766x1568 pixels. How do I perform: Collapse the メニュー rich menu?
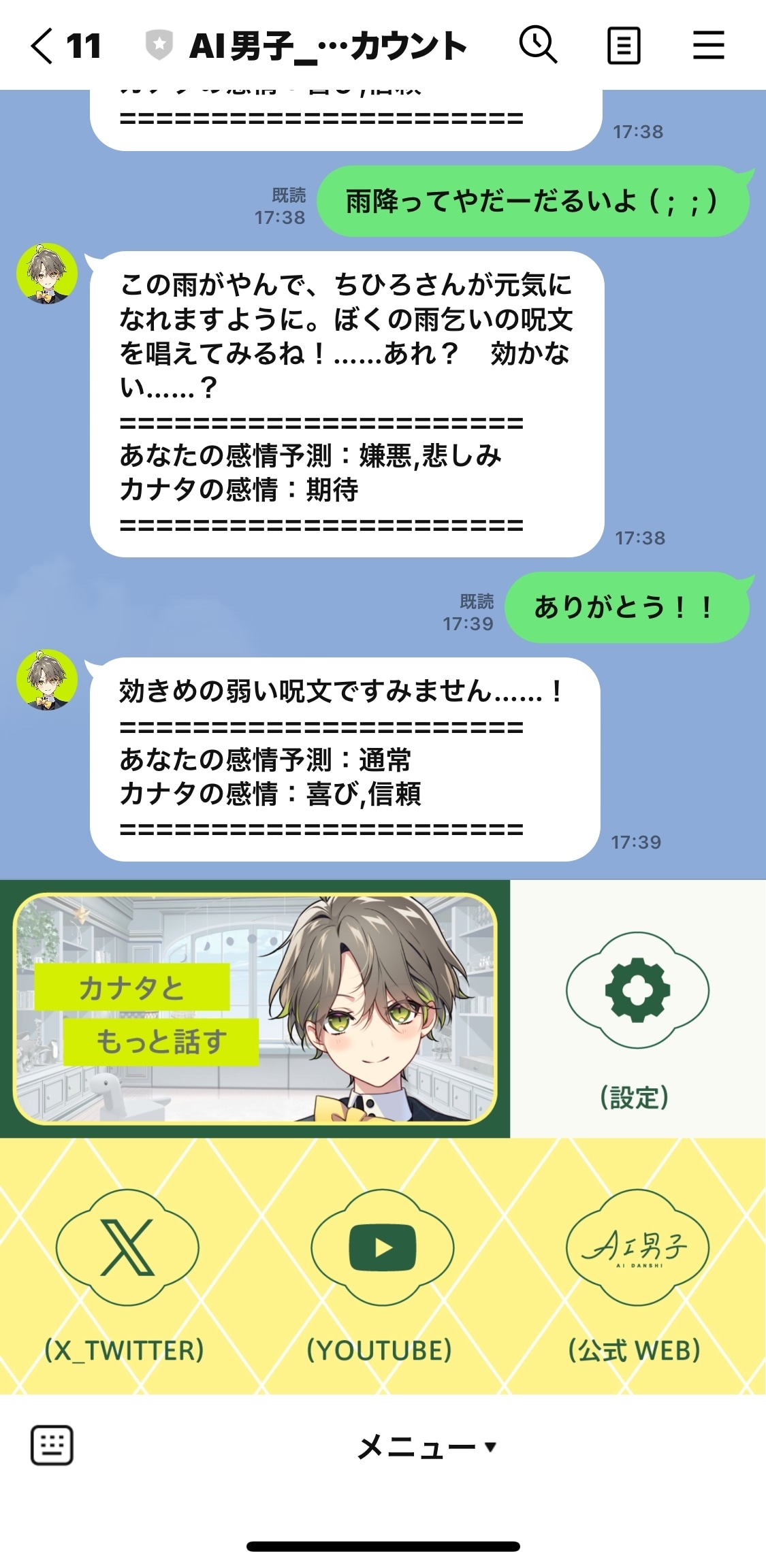pyautogui.click(x=426, y=1445)
